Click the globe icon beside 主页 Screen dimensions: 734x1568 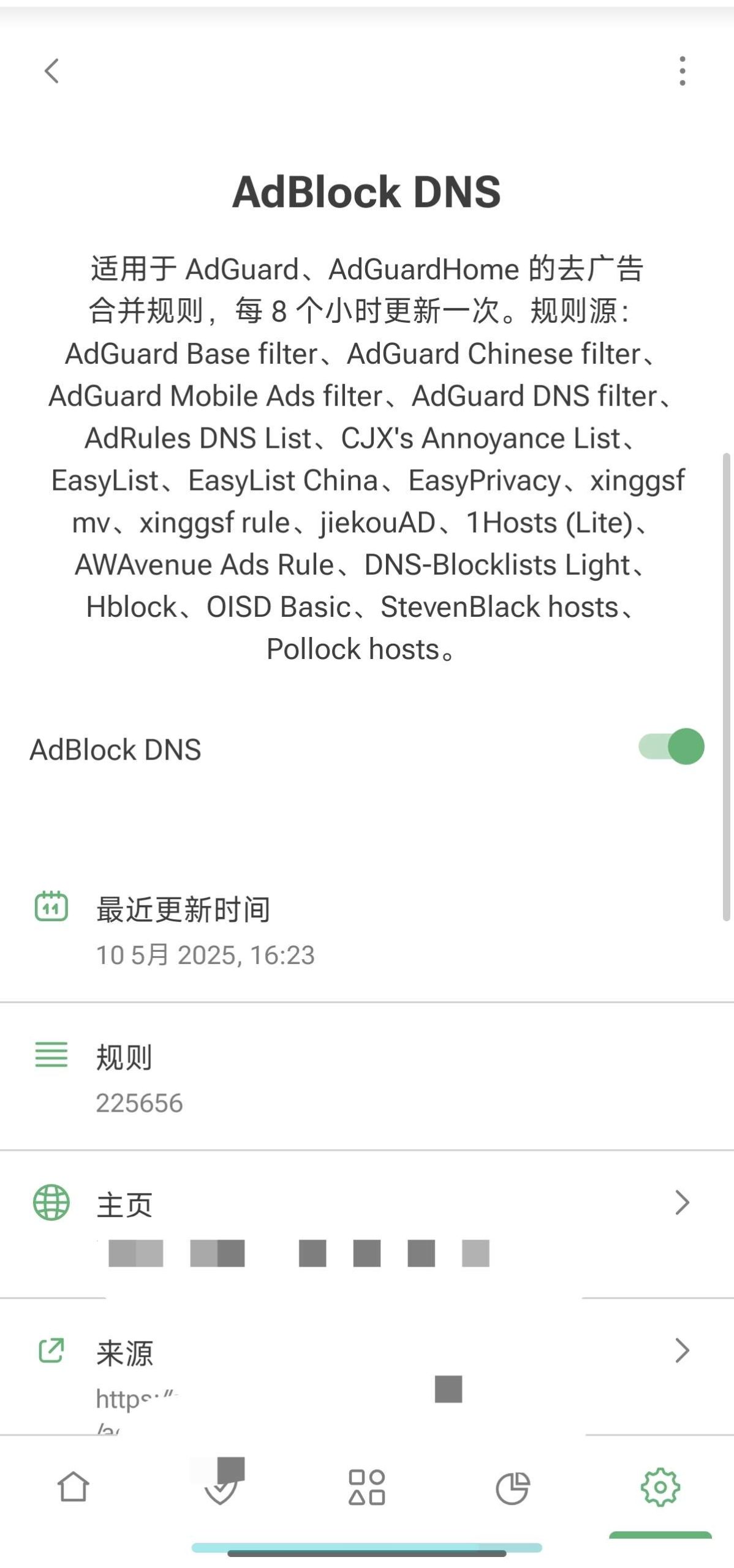pyautogui.click(x=51, y=1204)
